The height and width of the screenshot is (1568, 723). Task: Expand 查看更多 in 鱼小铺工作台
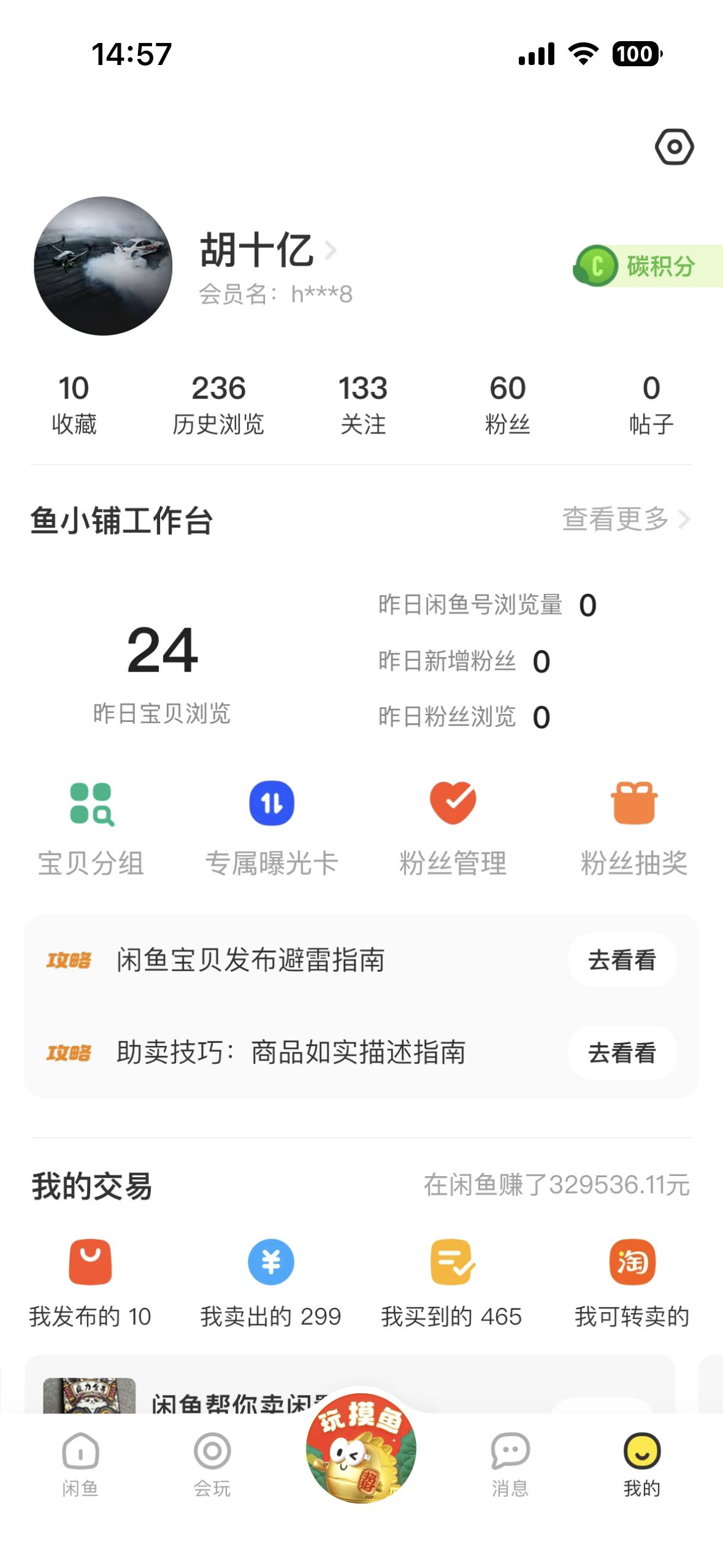619,518
